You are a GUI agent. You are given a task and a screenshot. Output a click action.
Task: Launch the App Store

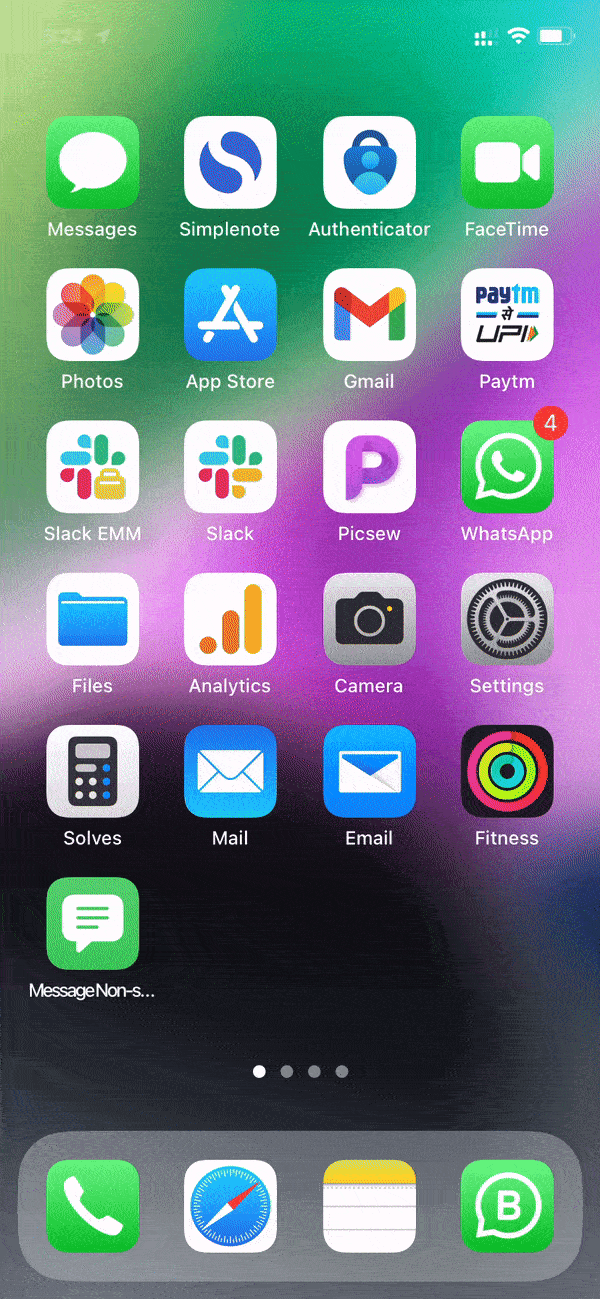(x=230, y=314)
